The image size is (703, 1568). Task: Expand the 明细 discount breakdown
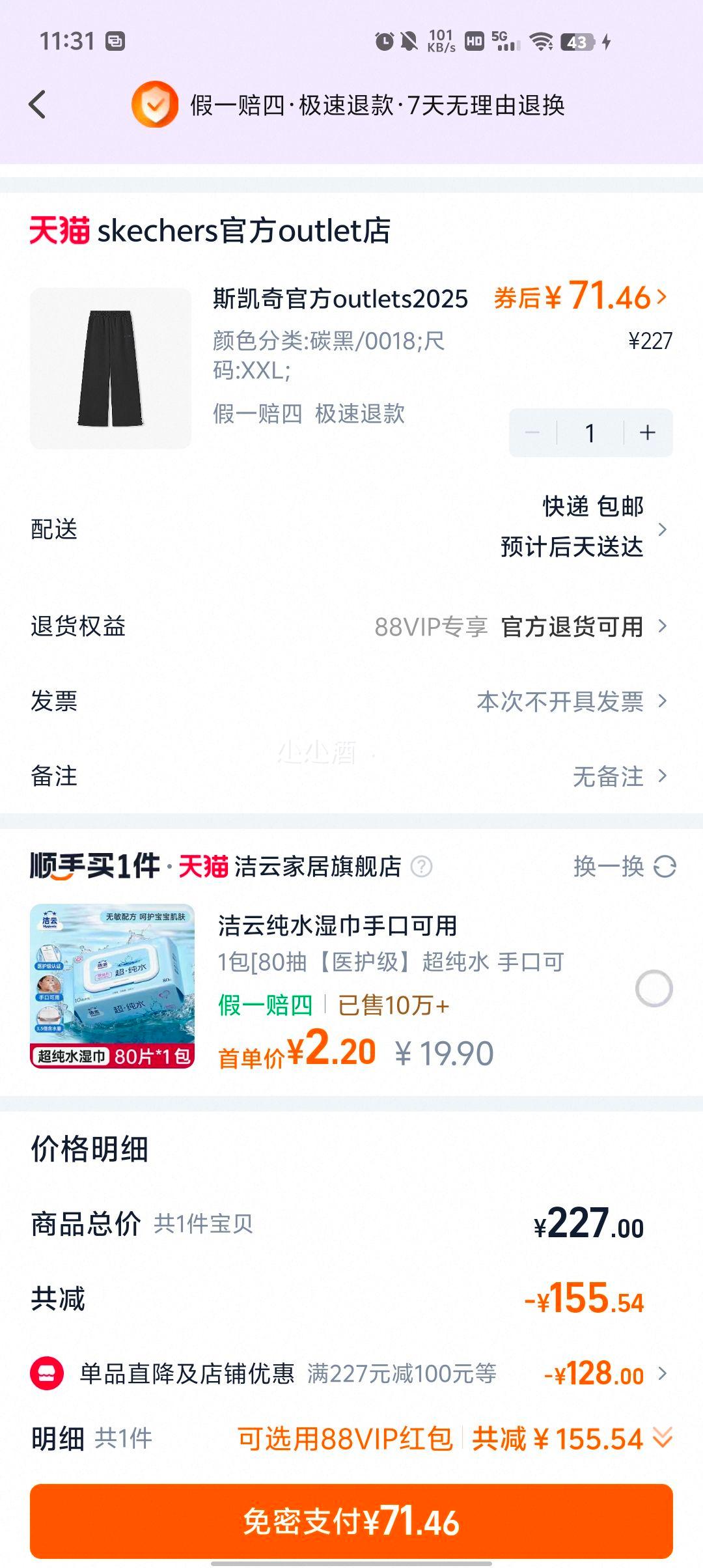pyautogui.click(x=662, y=1438)
